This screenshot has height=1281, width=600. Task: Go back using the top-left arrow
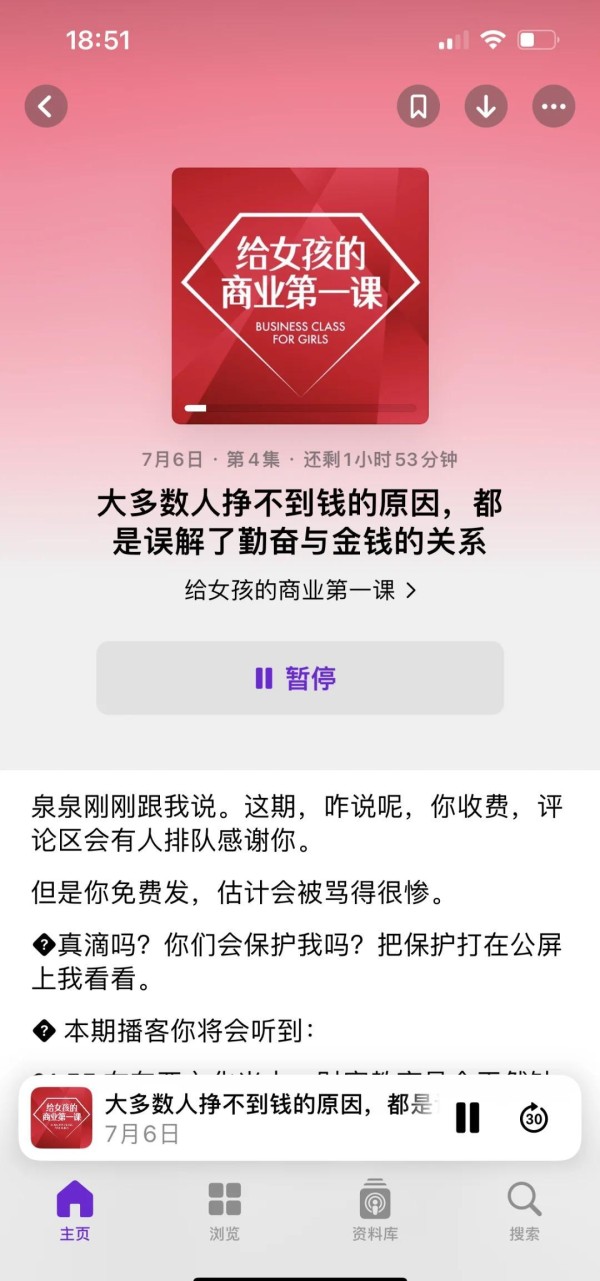pyautogui.click(x=46, y=106)
